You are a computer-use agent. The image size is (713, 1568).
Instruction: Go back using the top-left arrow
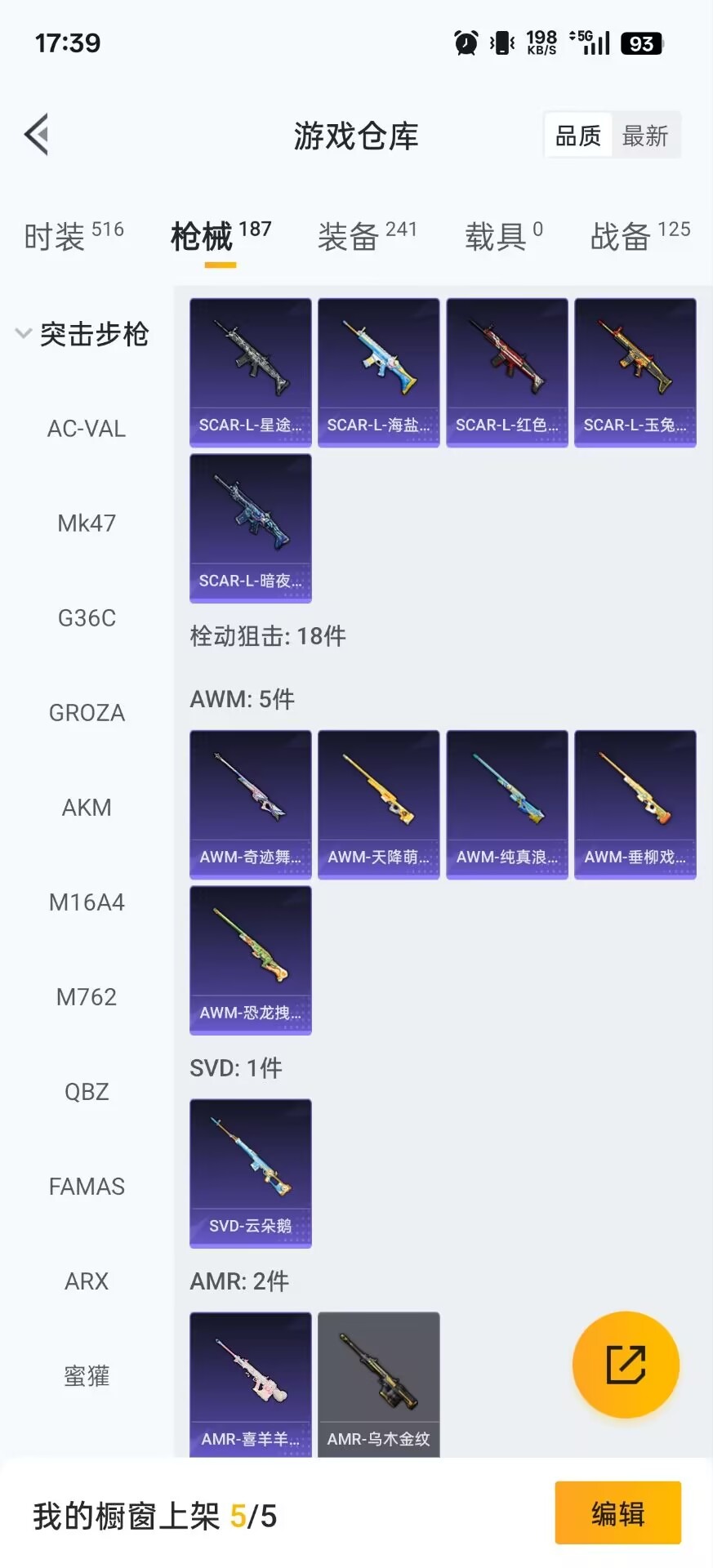tap(37, 135)
